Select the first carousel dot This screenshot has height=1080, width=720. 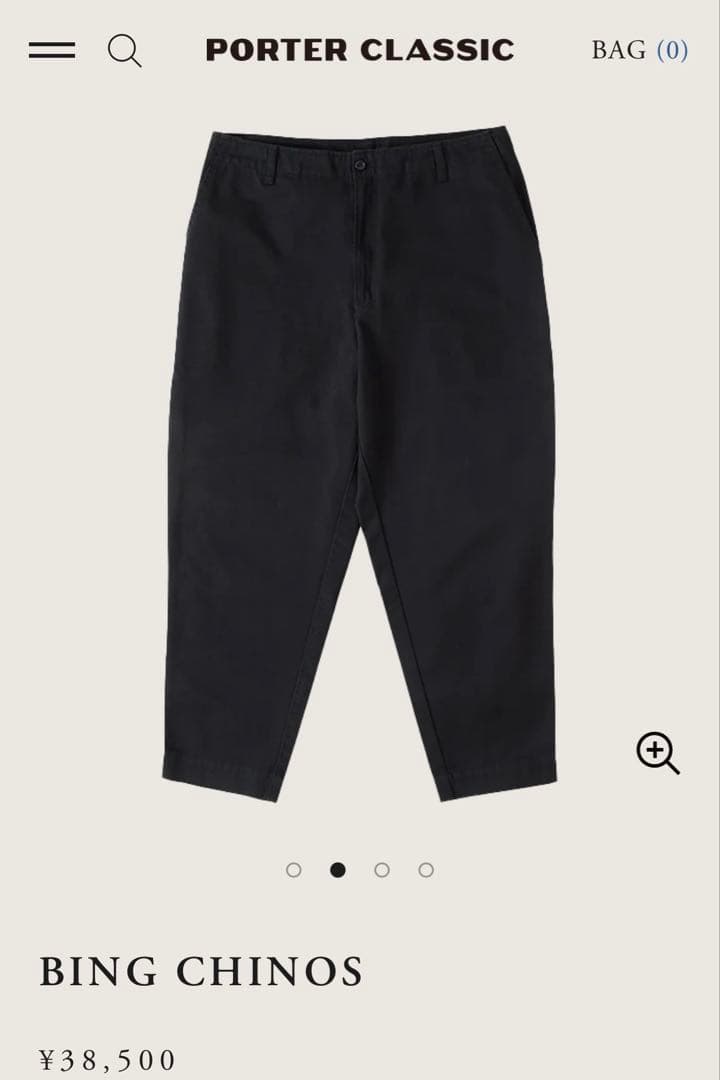(293, 870)
